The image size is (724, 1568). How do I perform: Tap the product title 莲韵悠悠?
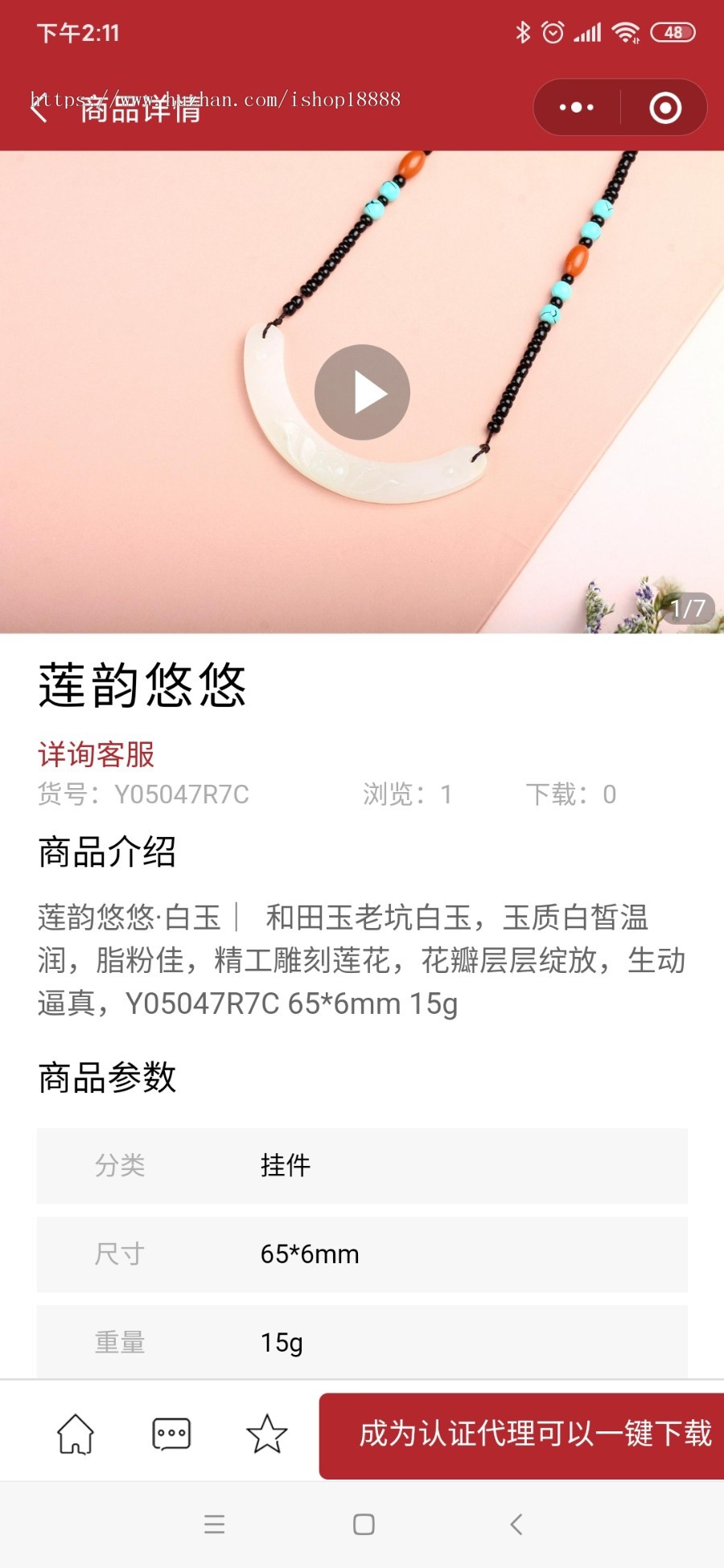145,685
